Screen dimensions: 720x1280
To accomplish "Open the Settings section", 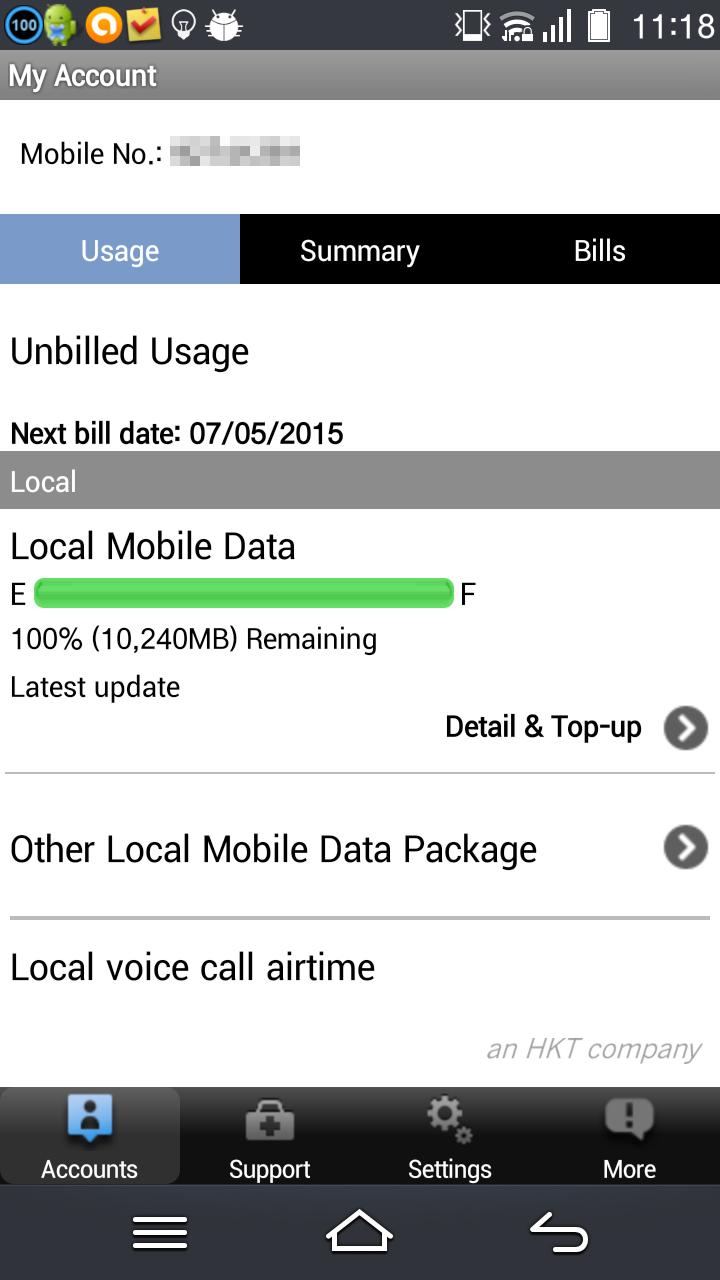I will coord(450,1137).
